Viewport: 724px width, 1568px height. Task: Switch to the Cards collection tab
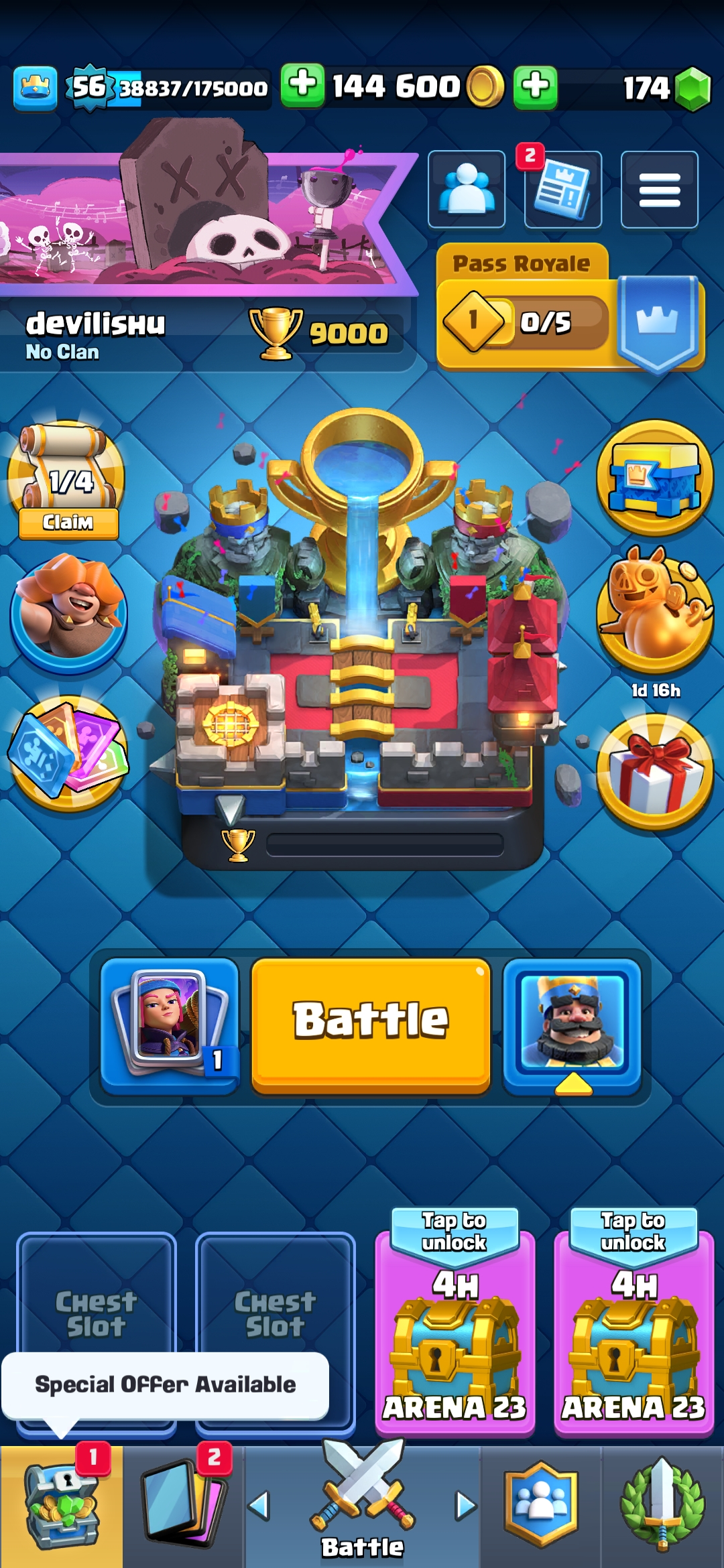coord(183,1508)
